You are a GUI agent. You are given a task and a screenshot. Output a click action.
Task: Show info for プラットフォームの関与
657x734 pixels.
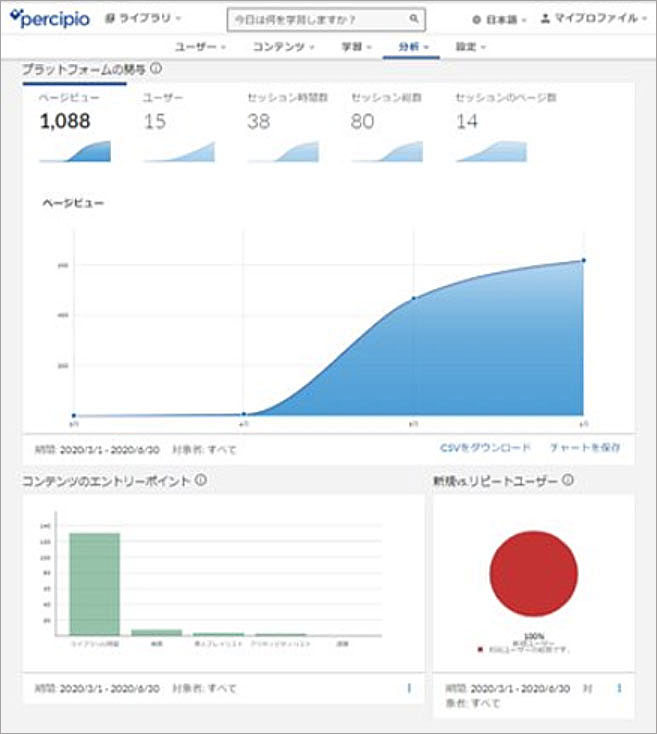tap(157, 69)
